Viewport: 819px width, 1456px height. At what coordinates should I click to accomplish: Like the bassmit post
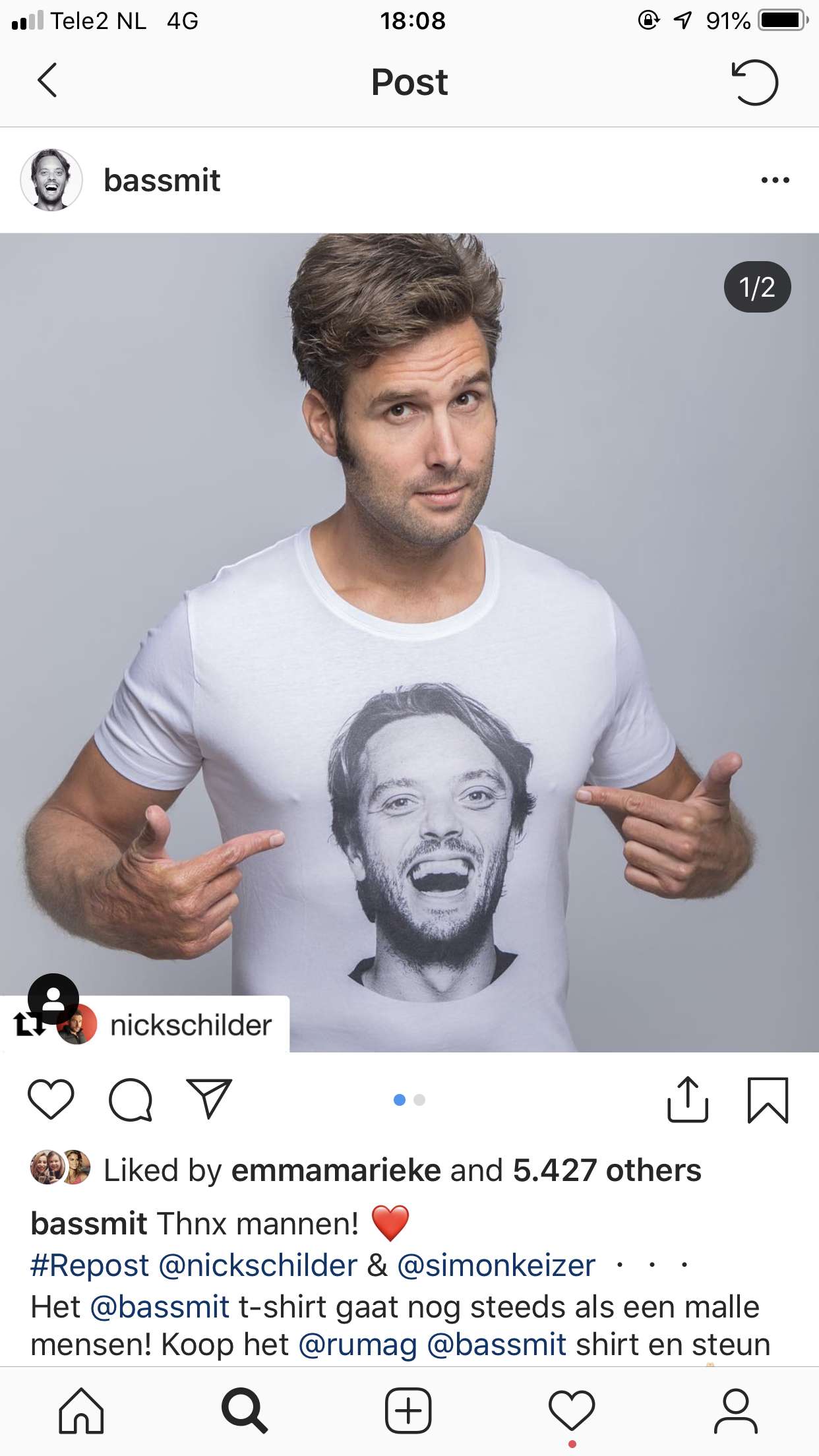point(51,1099)
